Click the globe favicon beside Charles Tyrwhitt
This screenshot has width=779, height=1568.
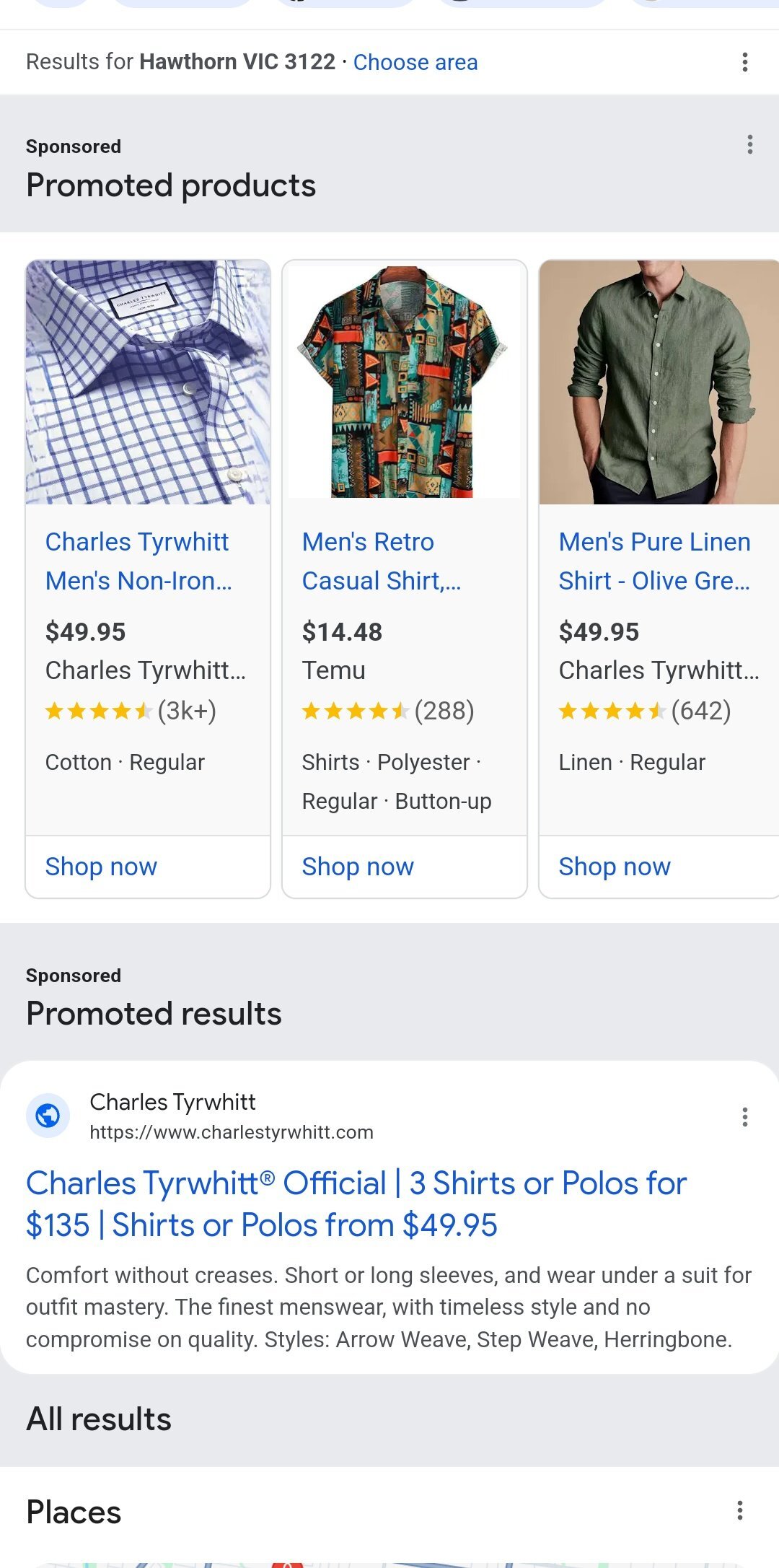[x=48, y=1116]
